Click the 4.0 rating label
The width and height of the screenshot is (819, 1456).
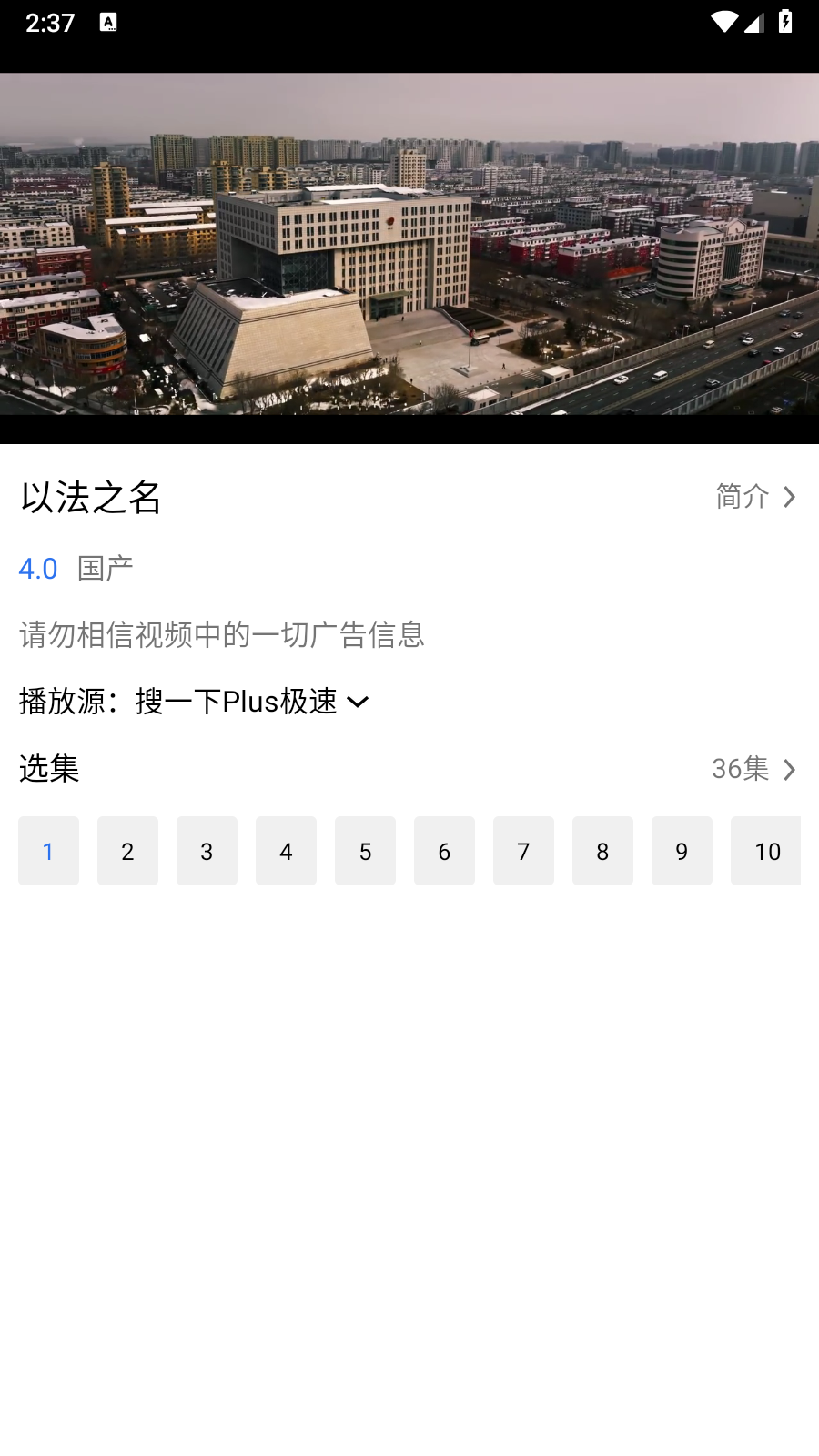(37, 568)
